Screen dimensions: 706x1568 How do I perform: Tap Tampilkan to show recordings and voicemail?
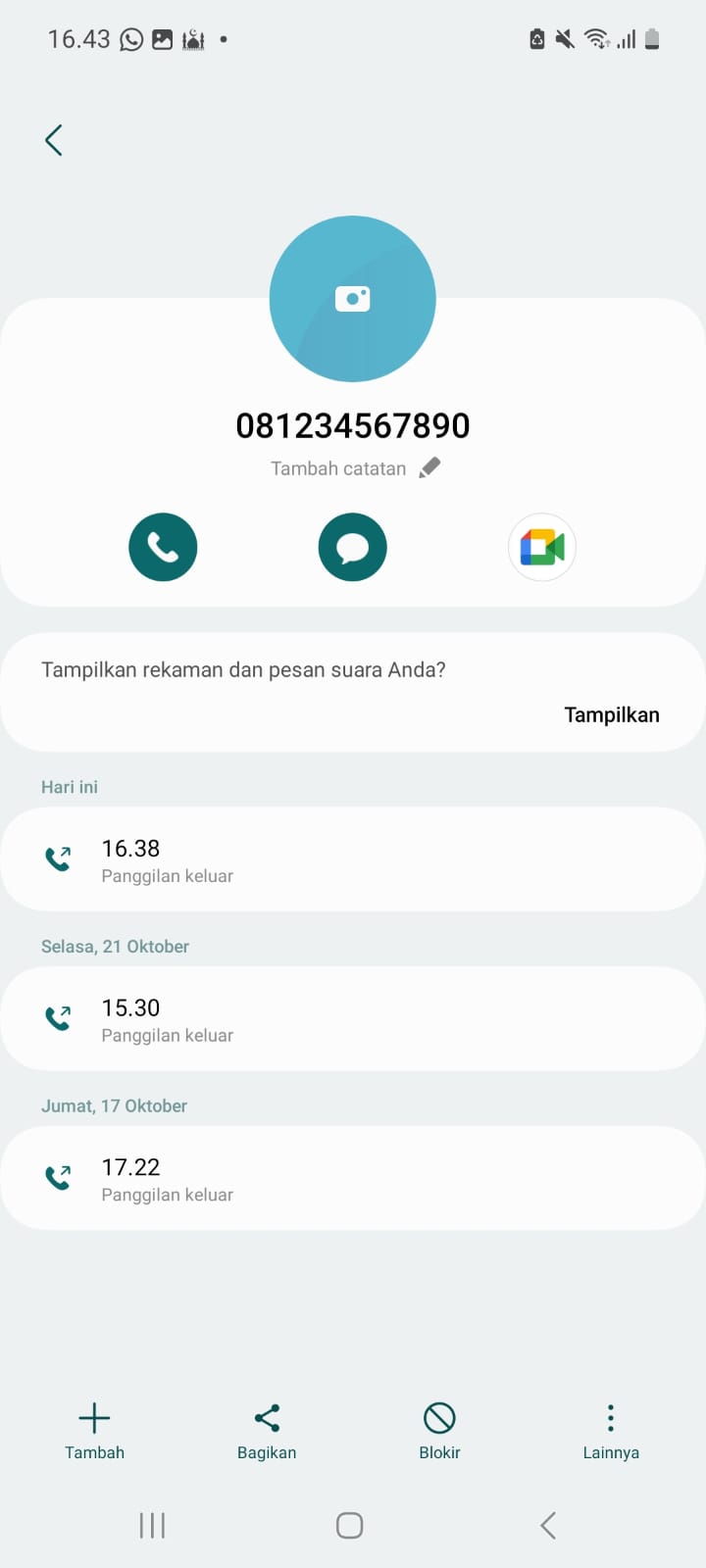[611, 714]
